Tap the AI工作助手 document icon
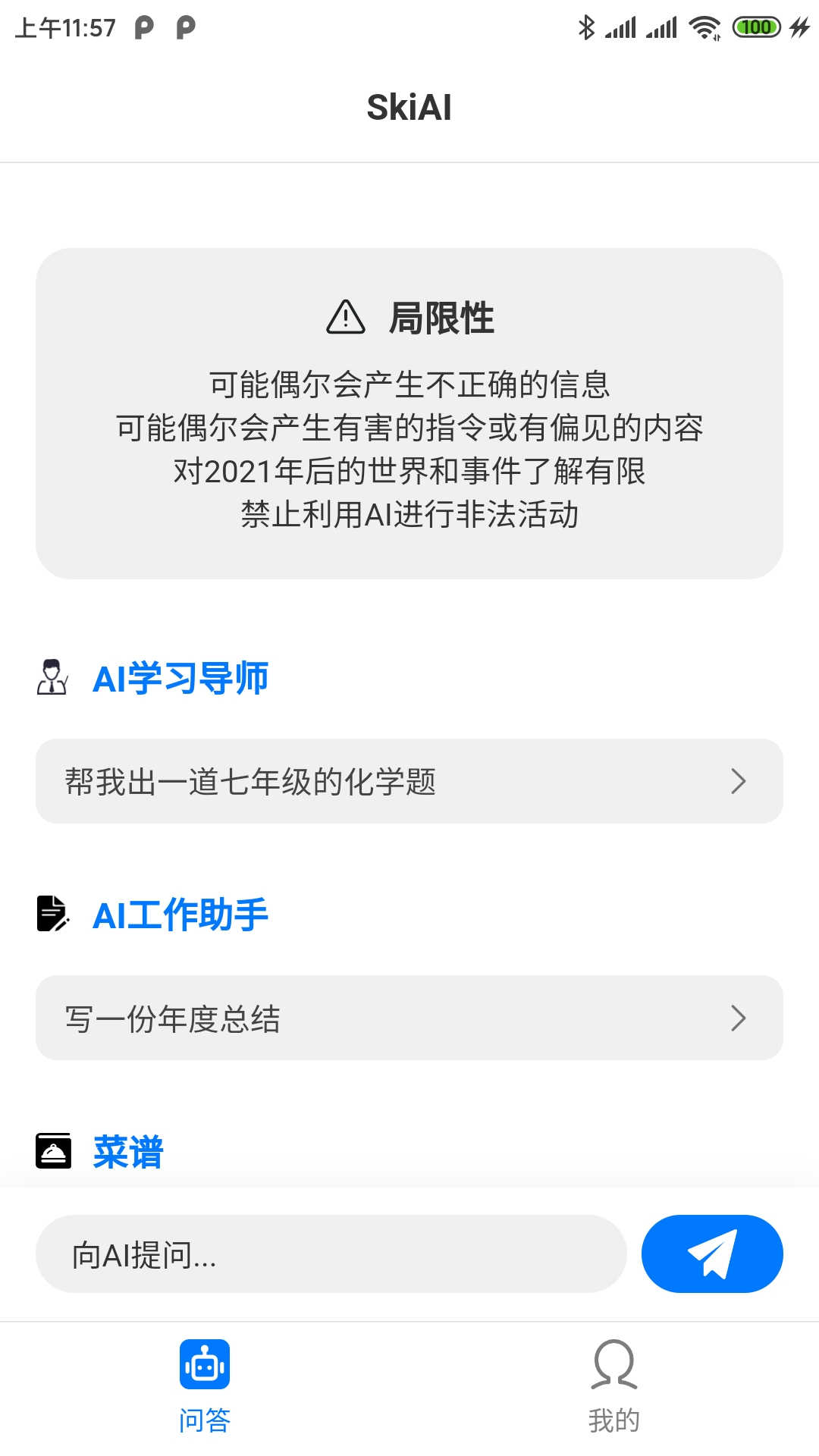 click(53, 914)
